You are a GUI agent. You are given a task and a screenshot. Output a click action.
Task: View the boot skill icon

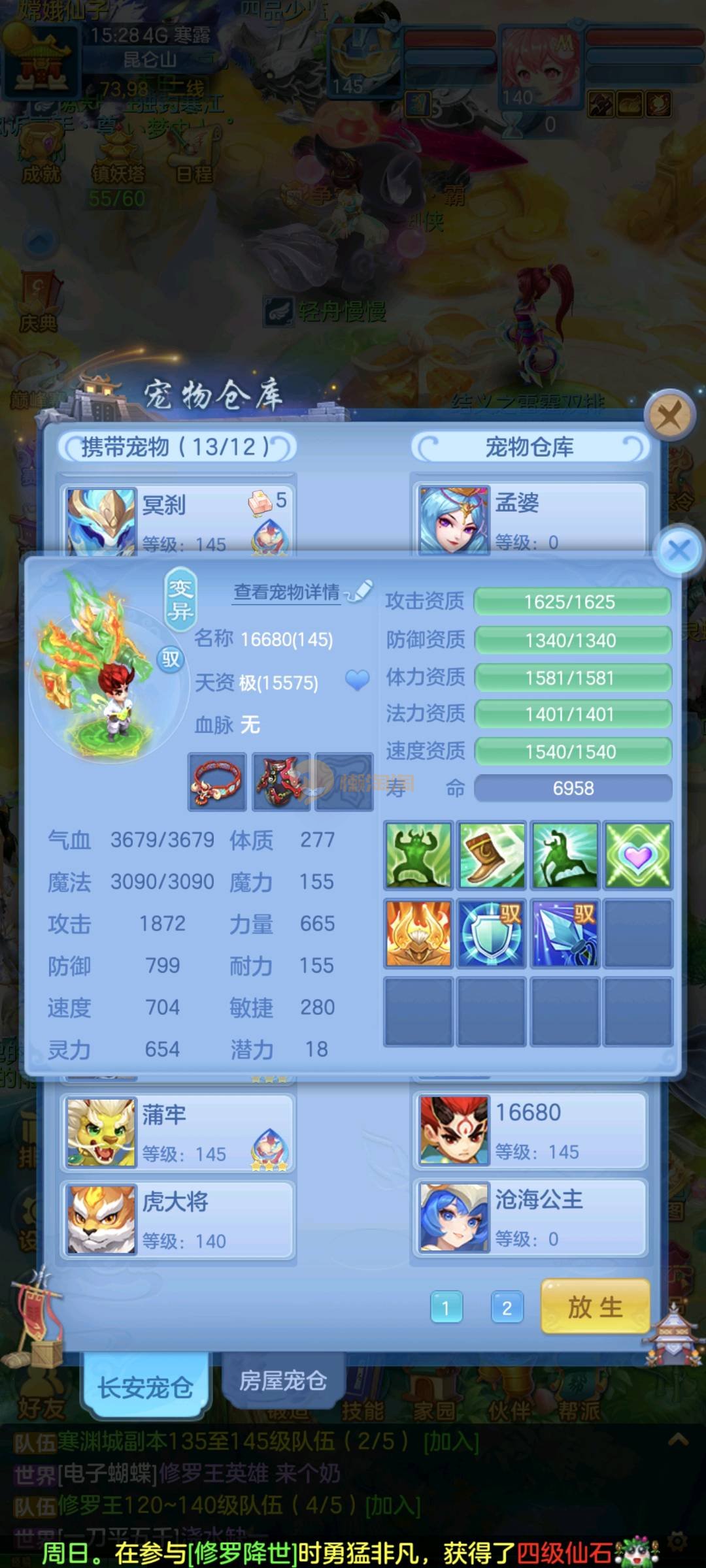point(492,855)
